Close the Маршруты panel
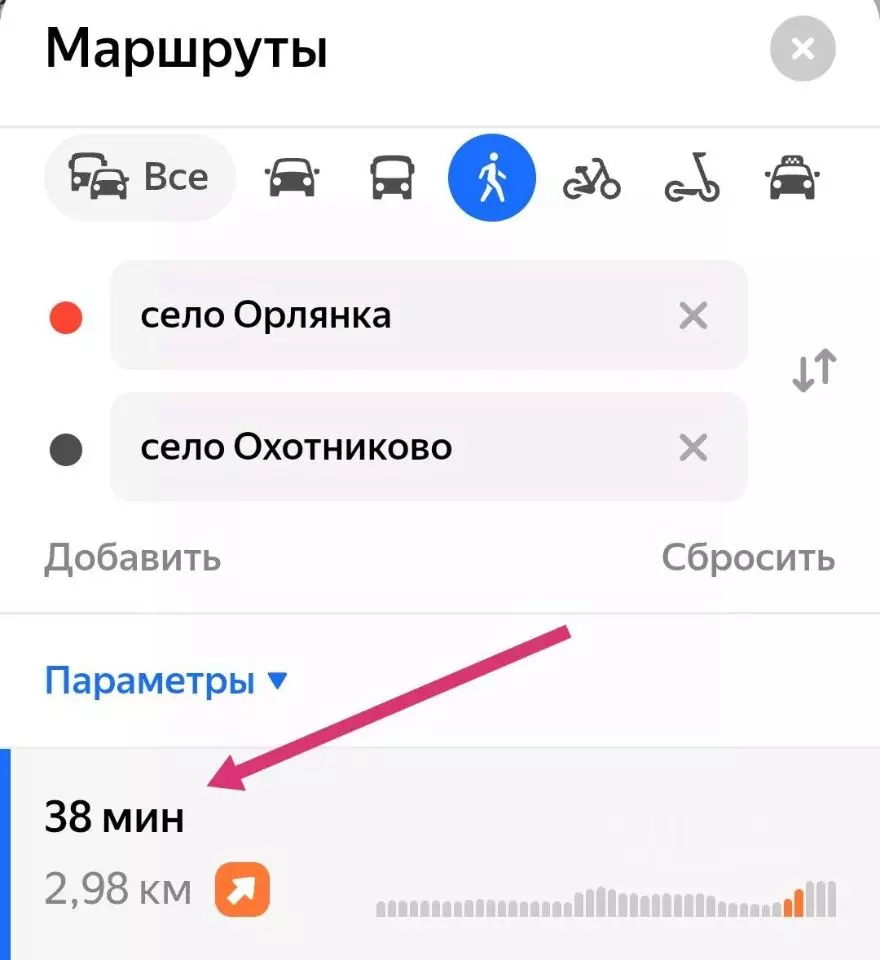The width and height of the screenshot is (880, 960). tap(802, 49)
